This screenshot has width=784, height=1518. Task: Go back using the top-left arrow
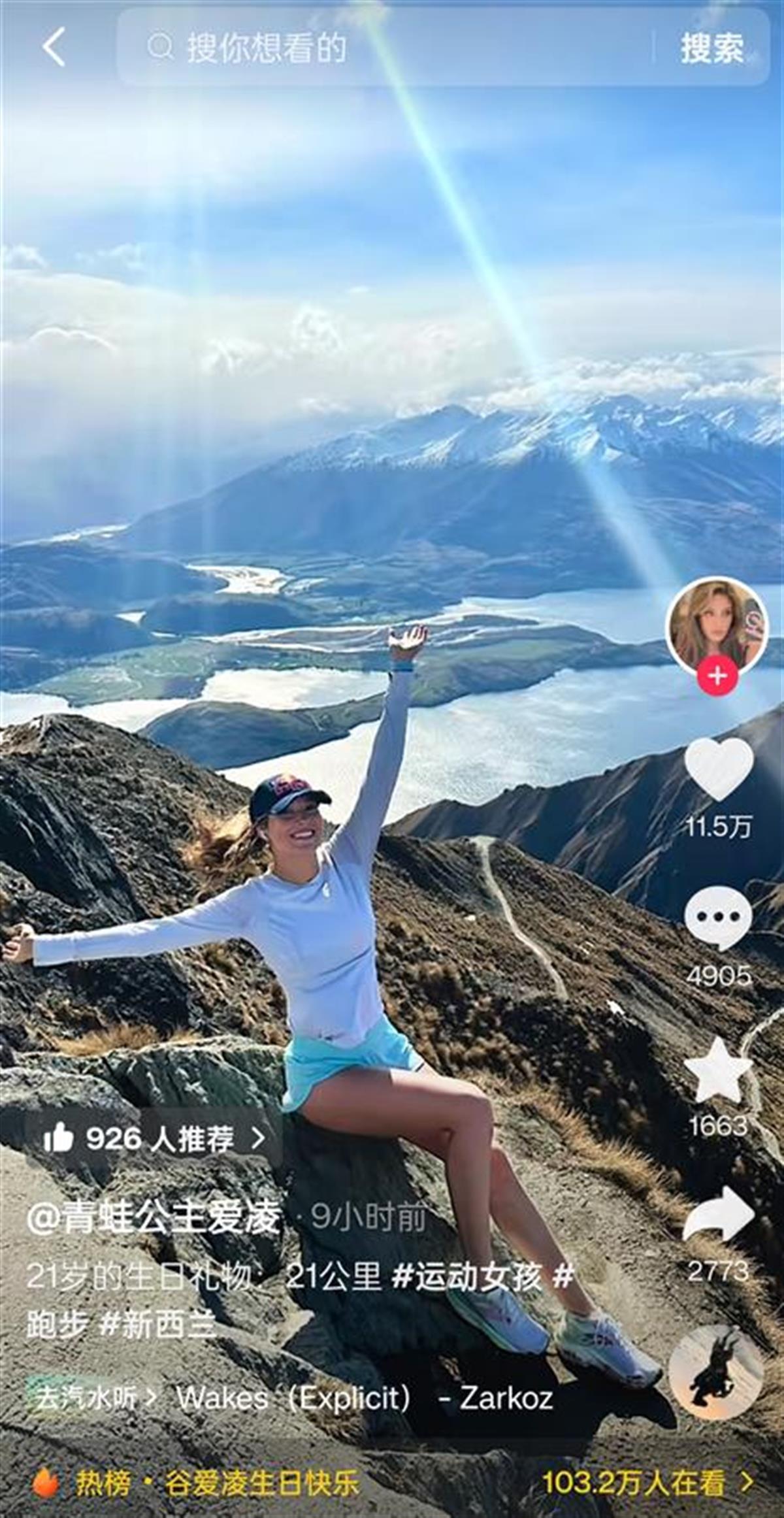[55, 47]
